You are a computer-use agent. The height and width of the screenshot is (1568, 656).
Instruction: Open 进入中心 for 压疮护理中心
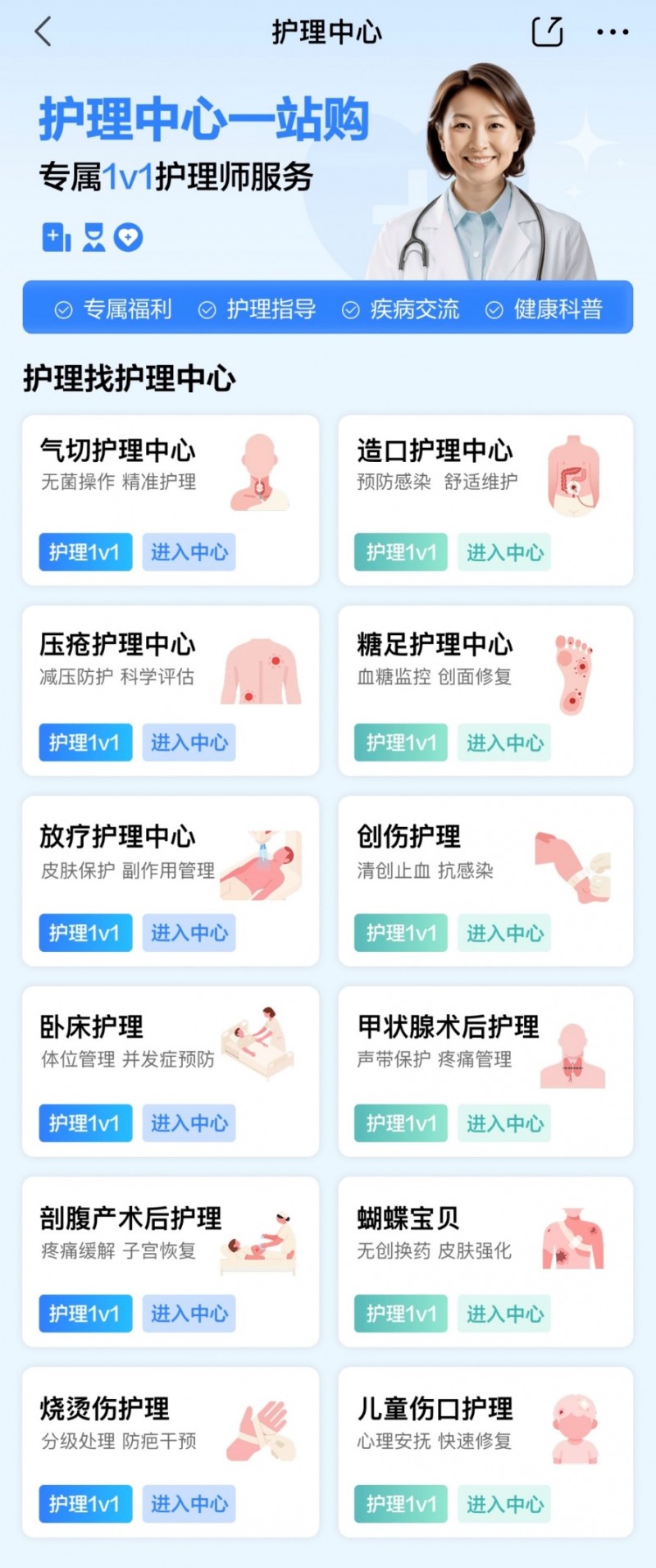(x=189, y=743)
